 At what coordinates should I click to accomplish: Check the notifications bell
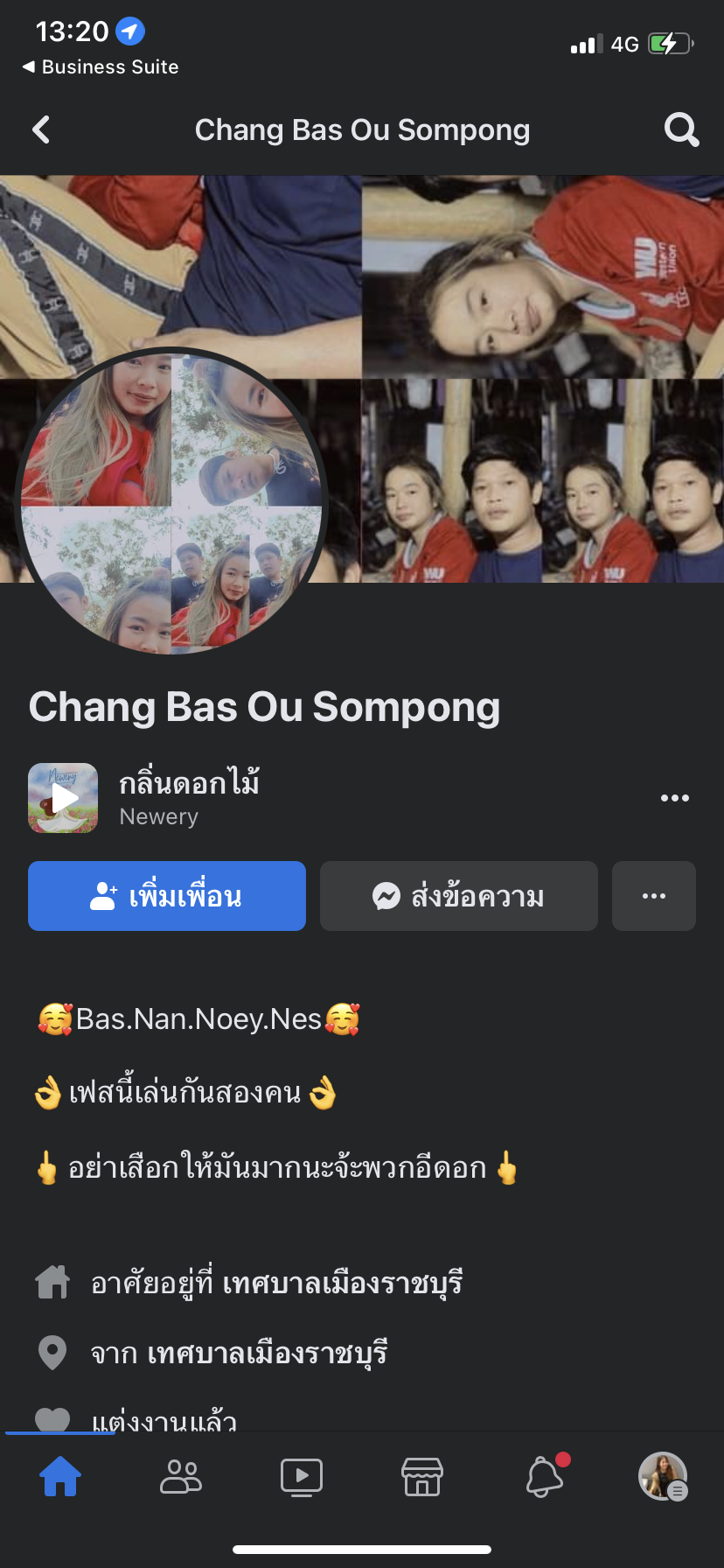coord(544,1476)
